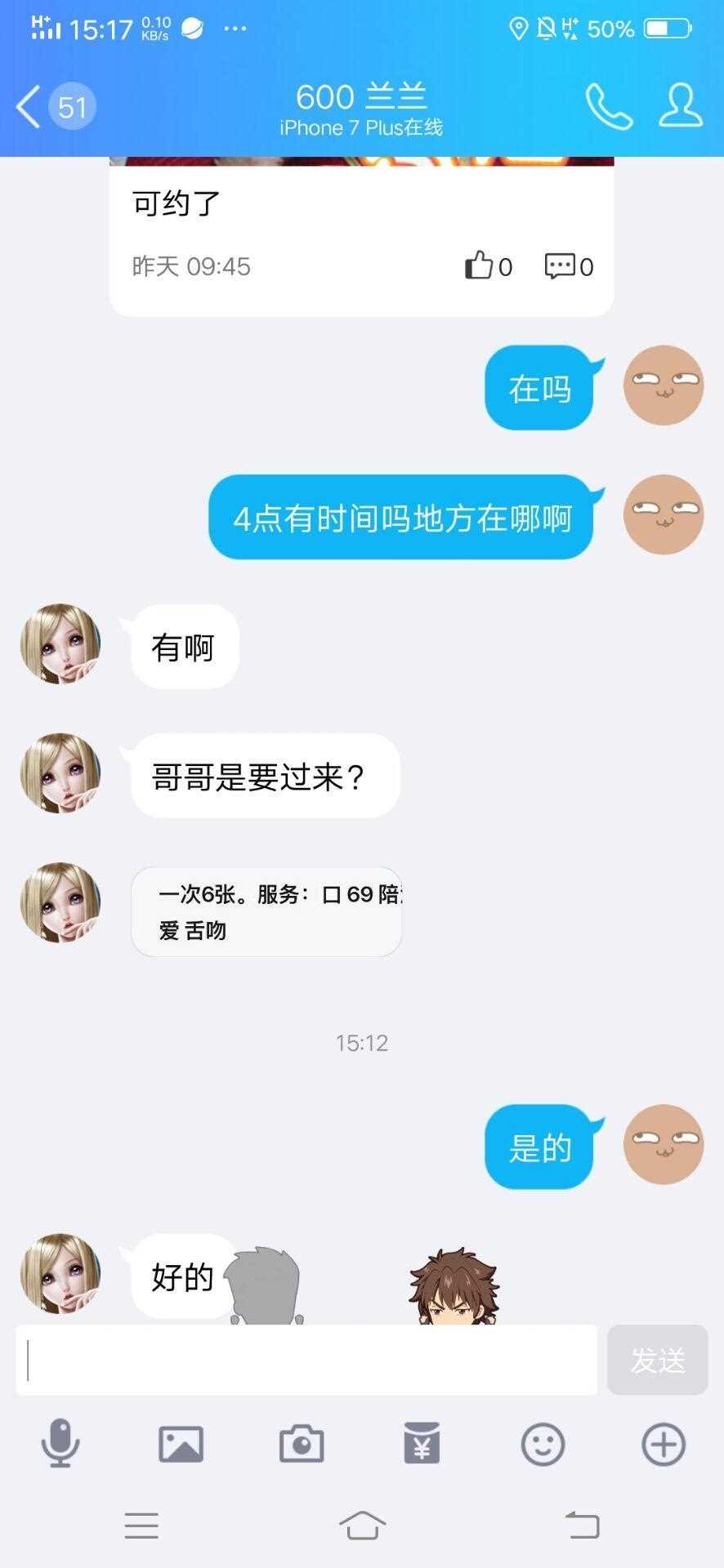Tap the 发送 send button
The height and width of the screenshot is (1568, 724).
click(657, 1360)
